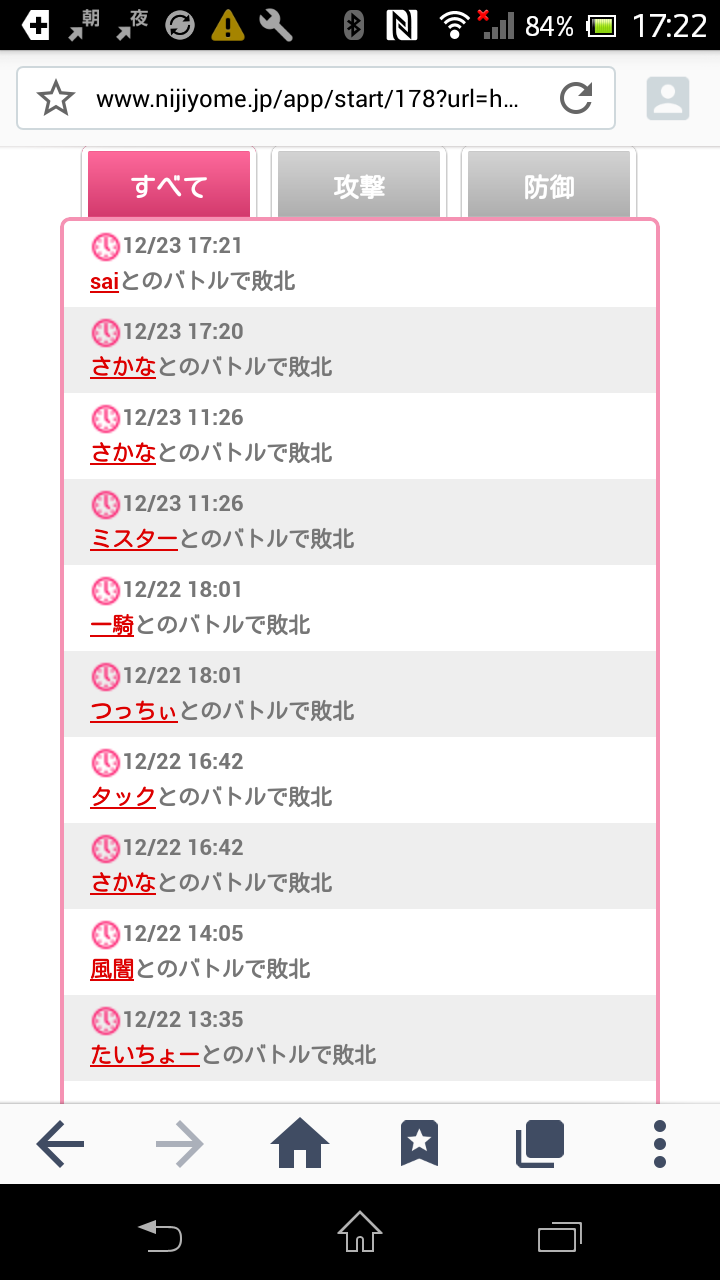Open the 風闇 player link
The height and width of the screenshot is (1280, 720).
coord(112,969)
